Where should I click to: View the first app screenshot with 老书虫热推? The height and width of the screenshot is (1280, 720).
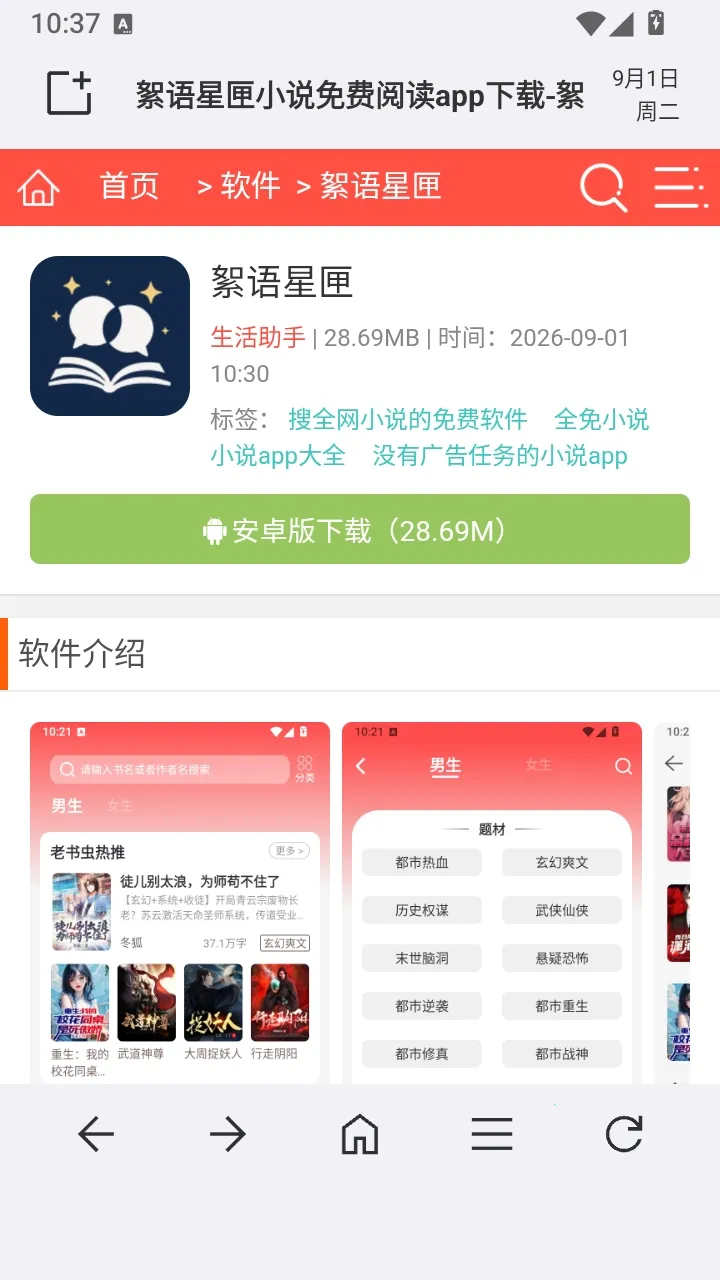pos(180,903)
